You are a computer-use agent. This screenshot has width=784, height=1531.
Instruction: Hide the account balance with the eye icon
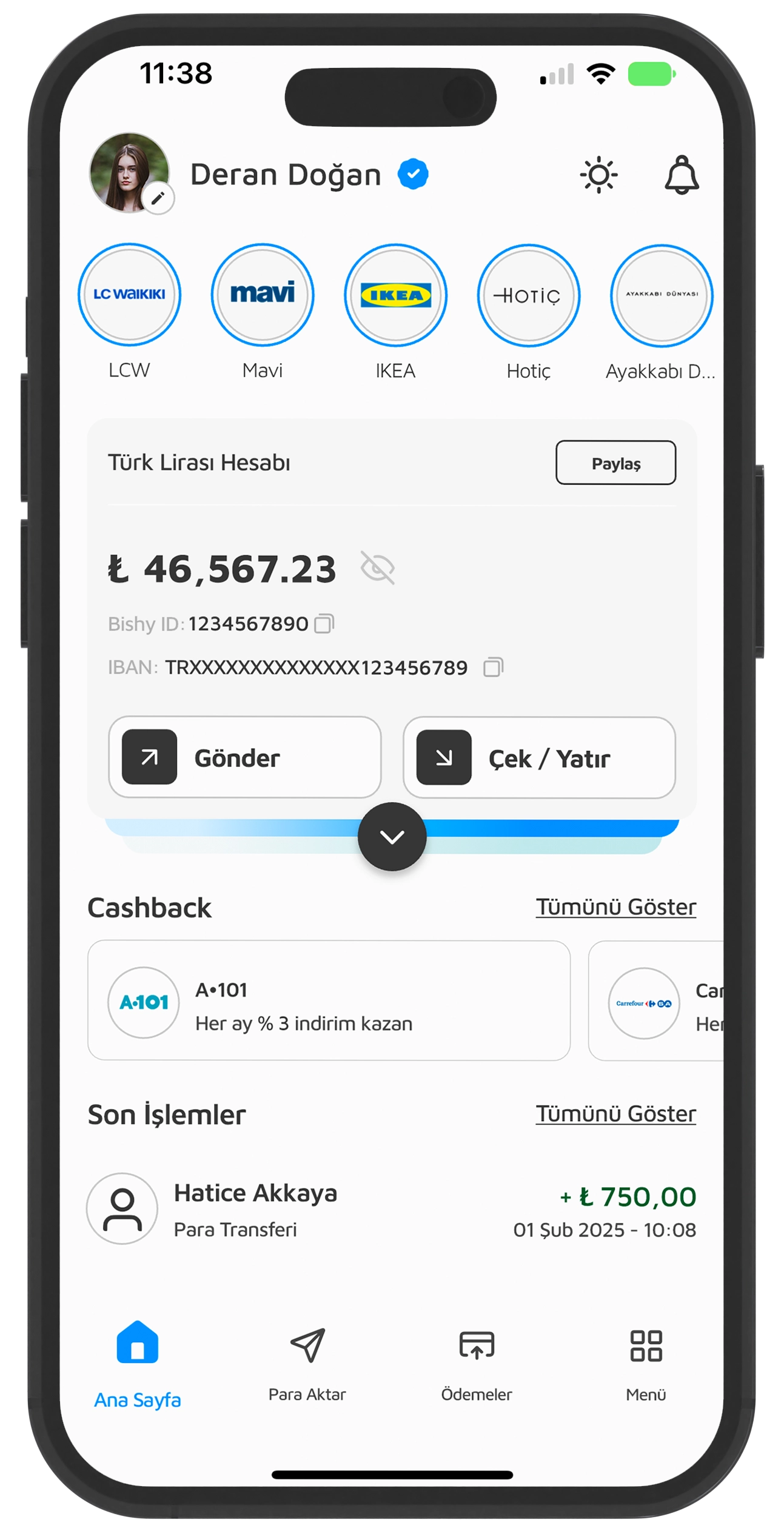(377, 568)
